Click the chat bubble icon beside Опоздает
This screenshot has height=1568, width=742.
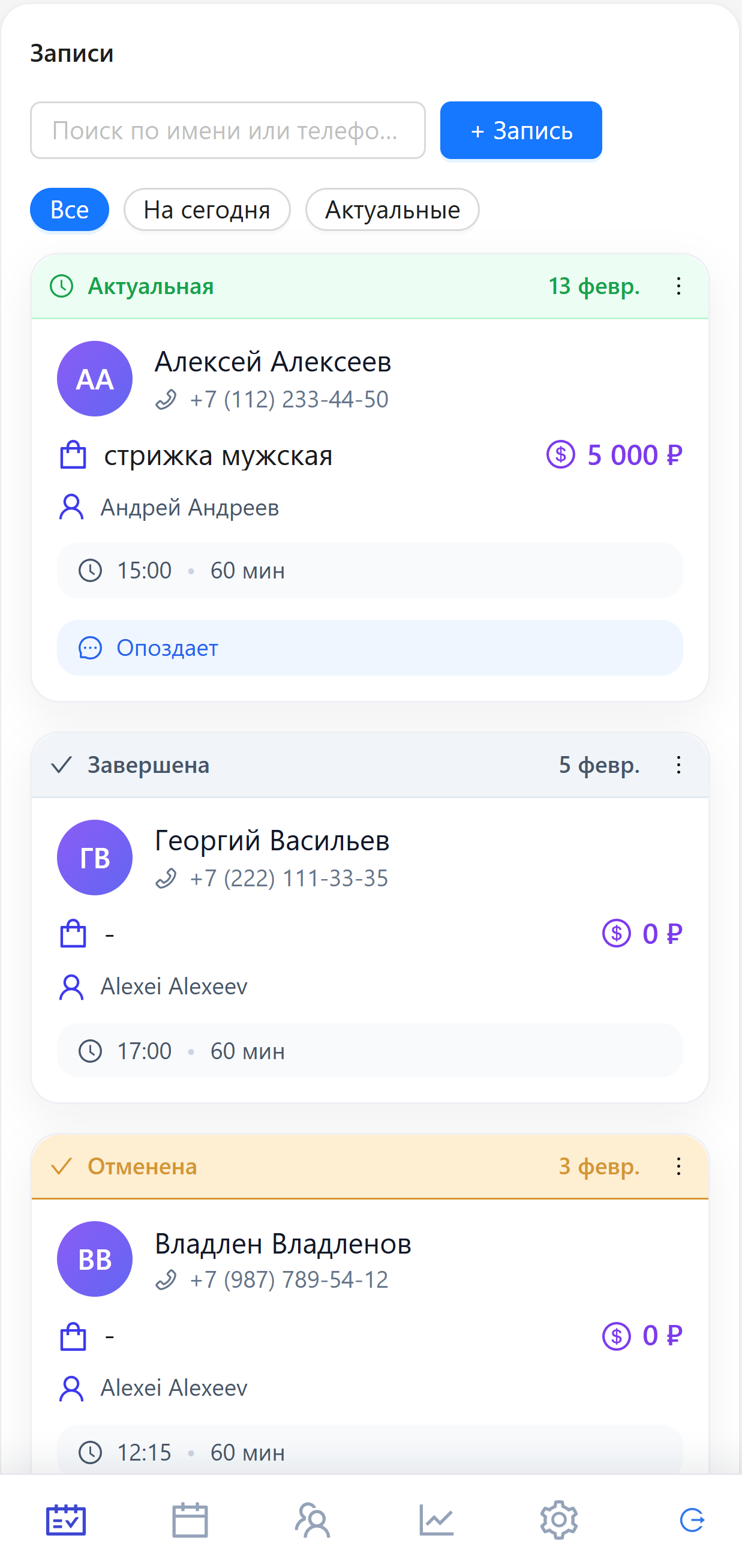pos(90,647)
